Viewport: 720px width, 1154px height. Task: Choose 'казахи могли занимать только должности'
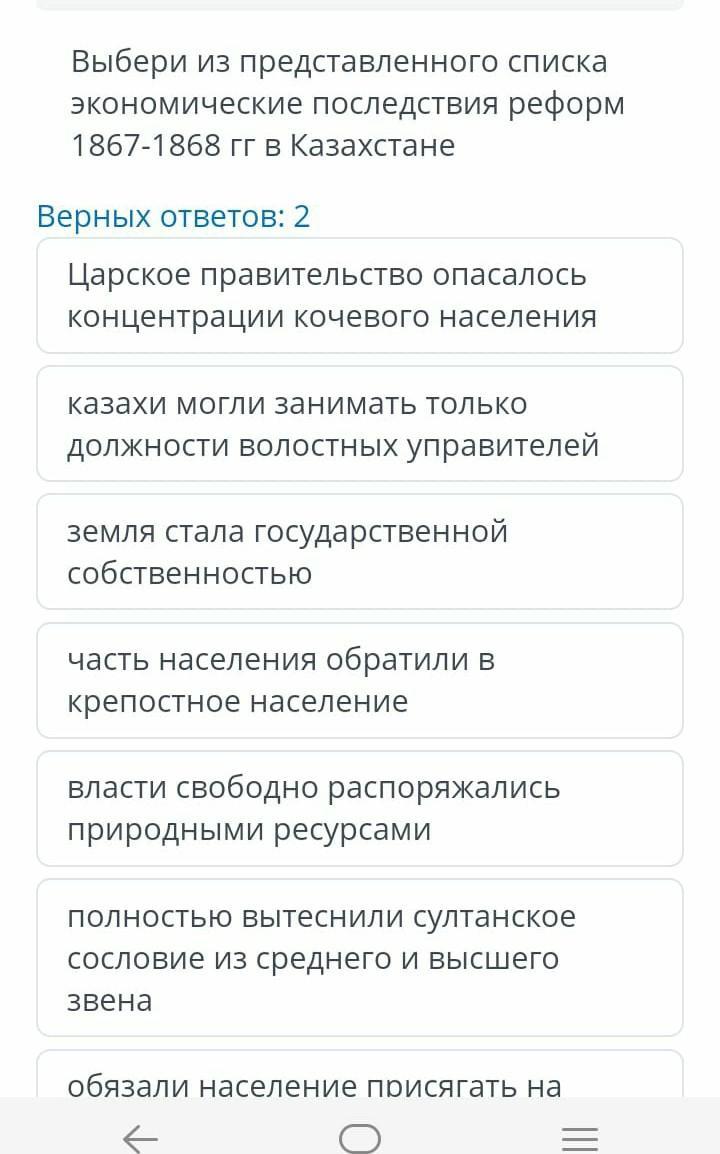tap(360, 424)
